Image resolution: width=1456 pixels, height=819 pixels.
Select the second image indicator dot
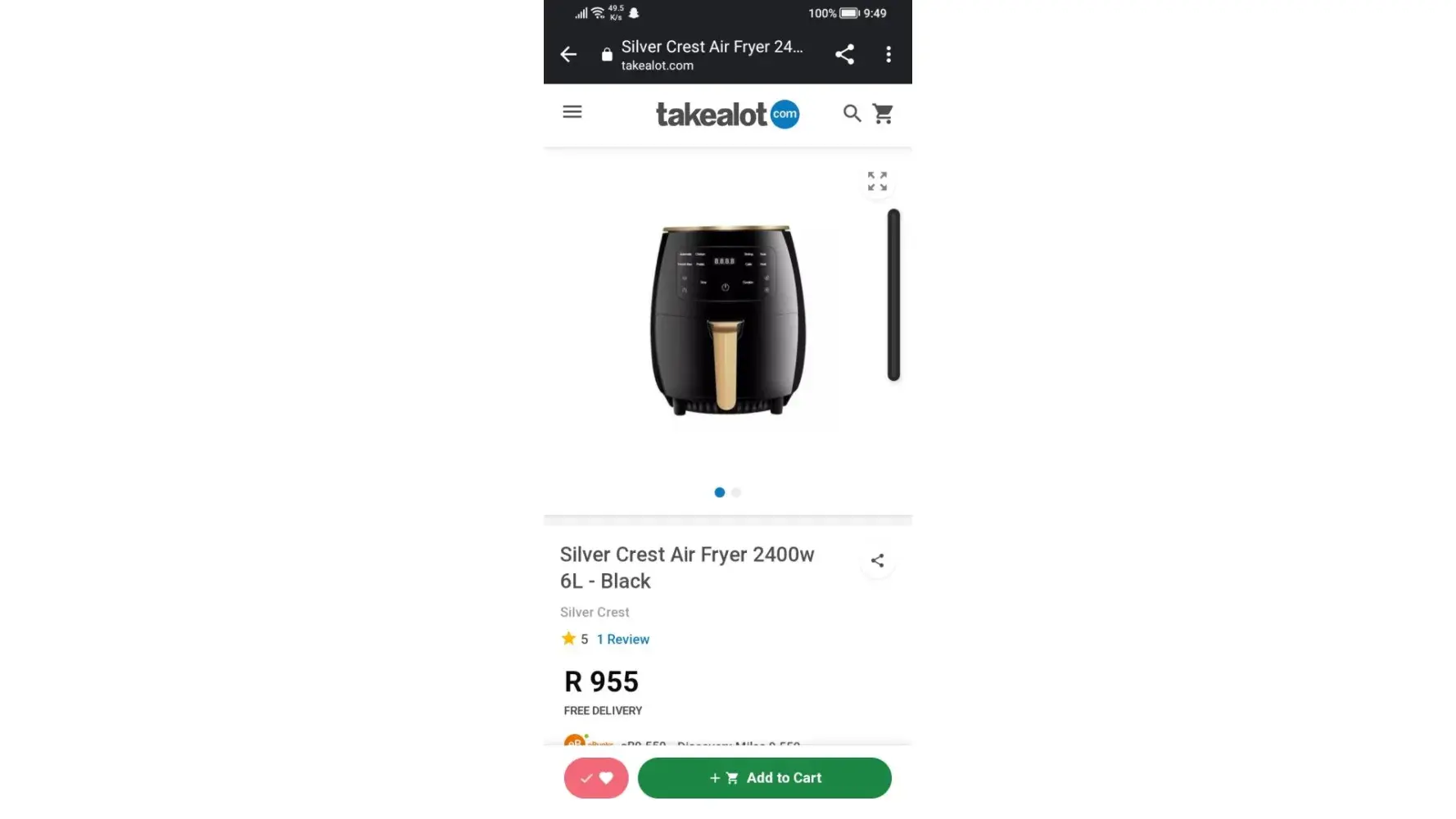(x=736, y=492)
